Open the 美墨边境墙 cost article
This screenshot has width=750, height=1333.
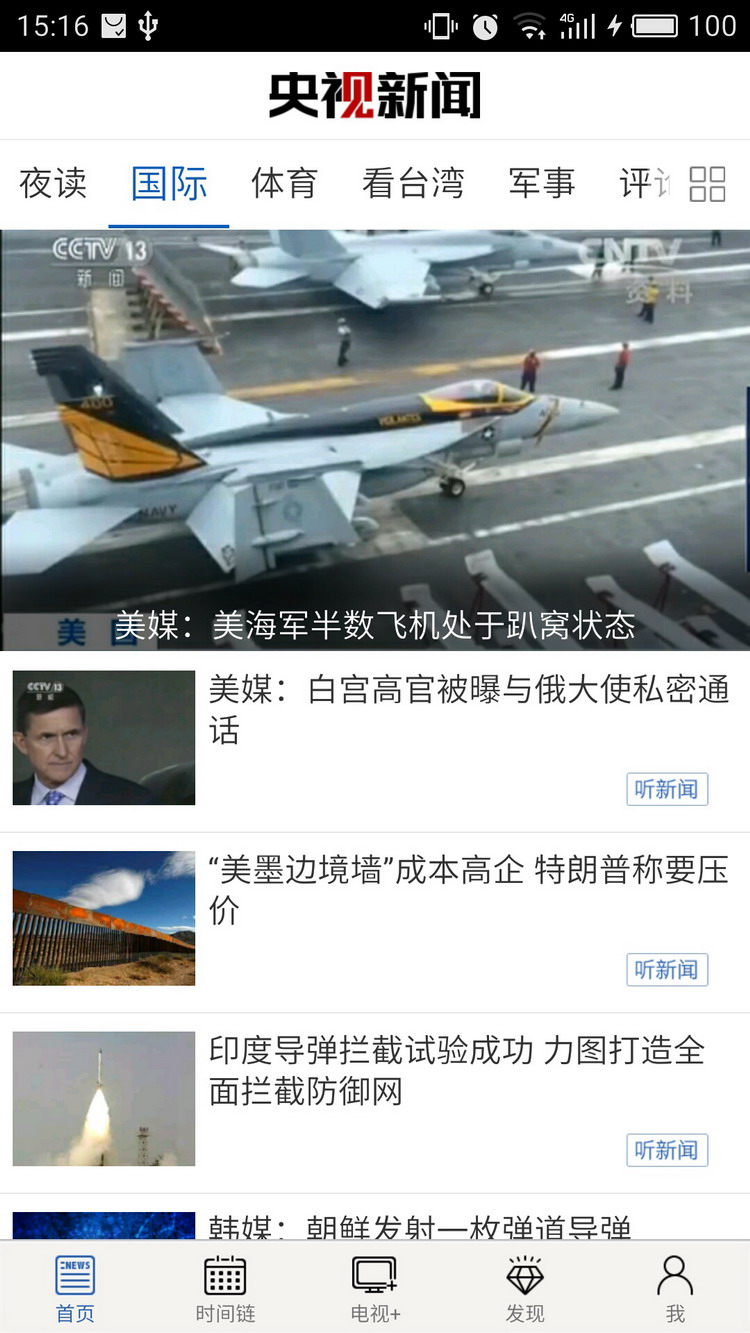point(468,890)
